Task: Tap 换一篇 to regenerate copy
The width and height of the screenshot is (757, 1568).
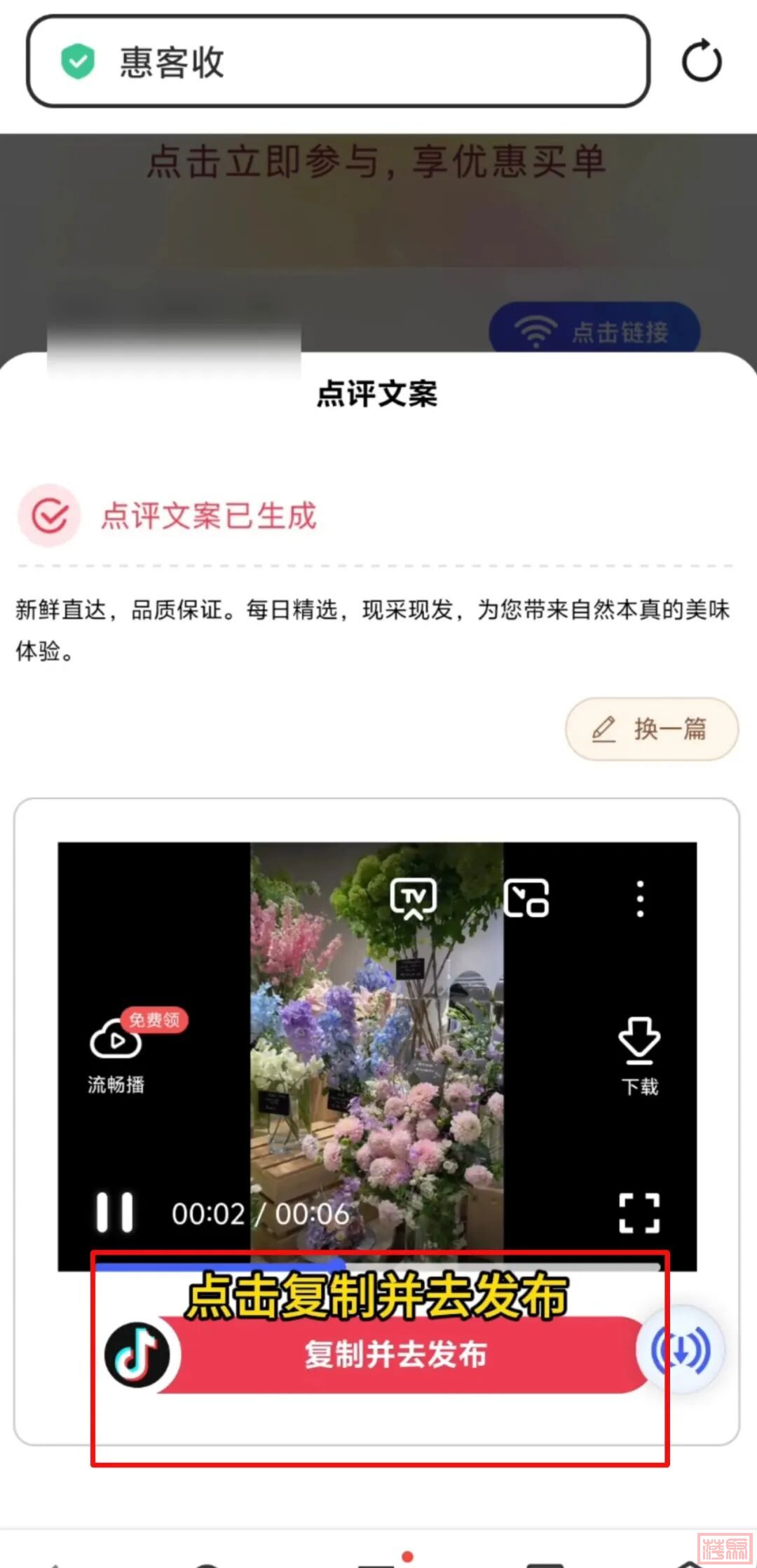Action: (651, 729)
